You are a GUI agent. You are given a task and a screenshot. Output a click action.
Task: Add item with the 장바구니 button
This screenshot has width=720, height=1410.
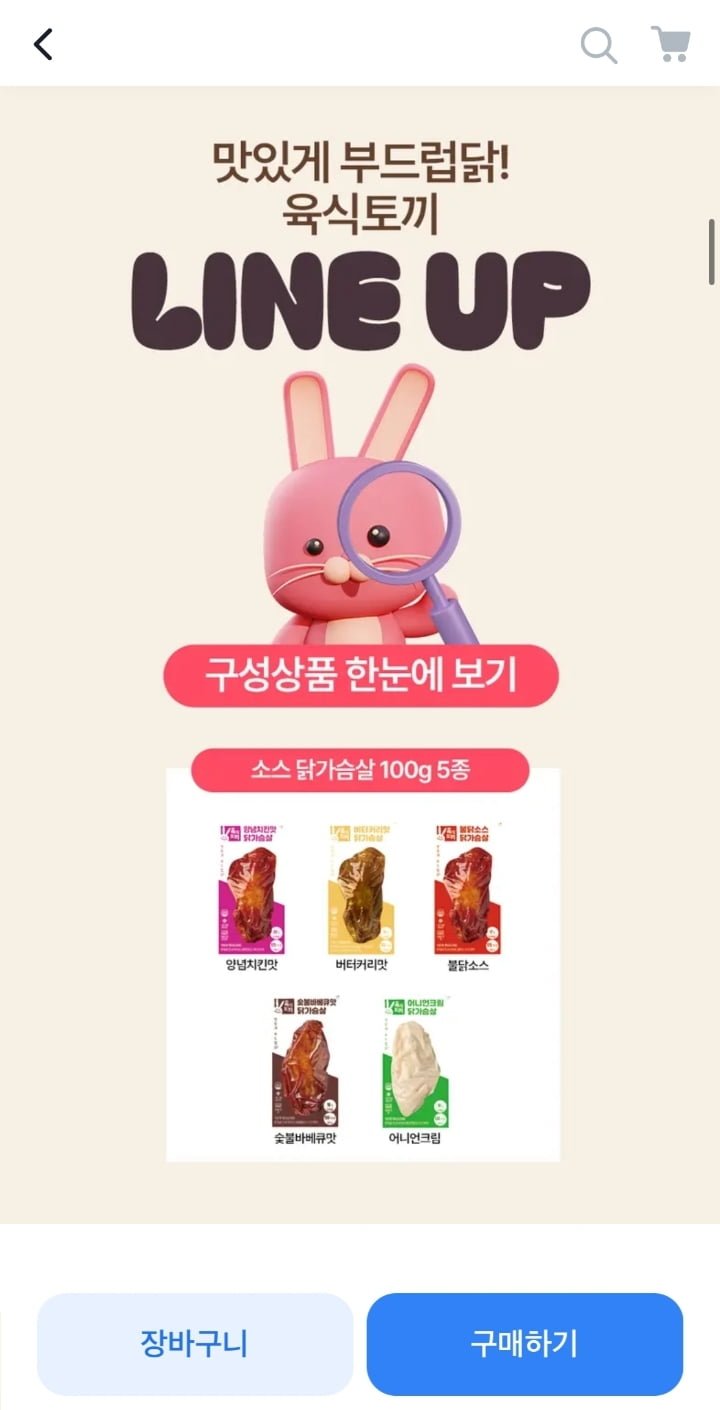(195, 1343)
